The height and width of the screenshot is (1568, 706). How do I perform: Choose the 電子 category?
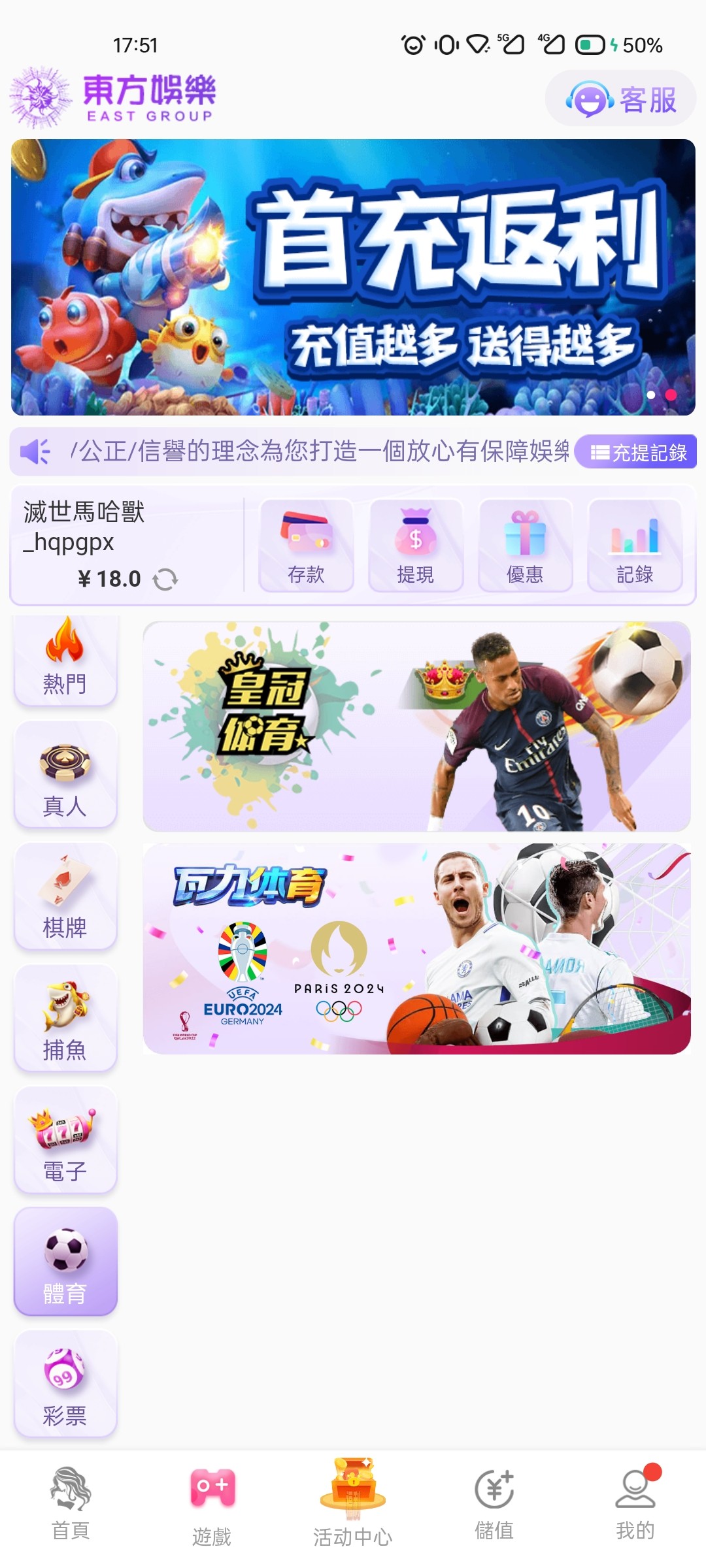[x=65, y=1141]
